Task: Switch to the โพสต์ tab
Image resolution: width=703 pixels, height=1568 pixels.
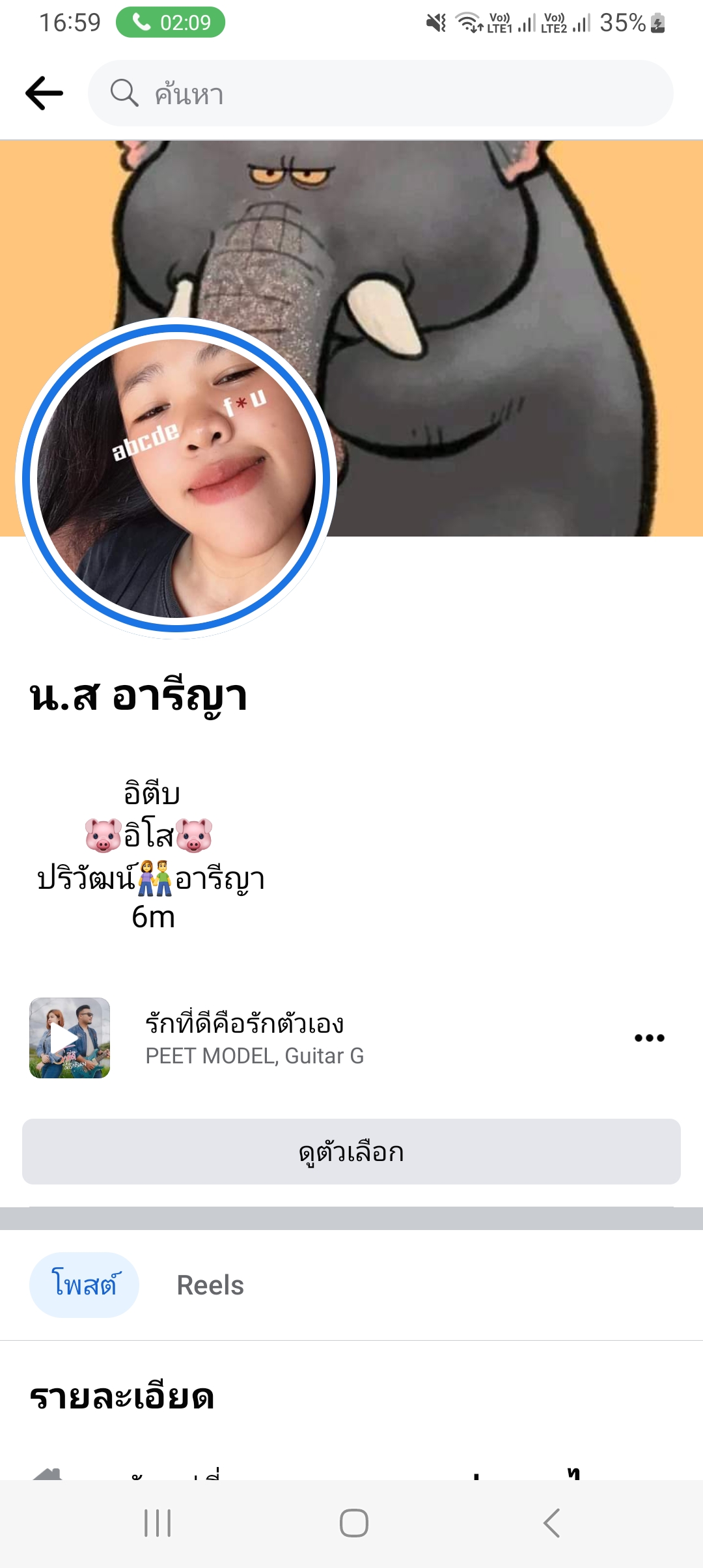Action: point(84,1285)
